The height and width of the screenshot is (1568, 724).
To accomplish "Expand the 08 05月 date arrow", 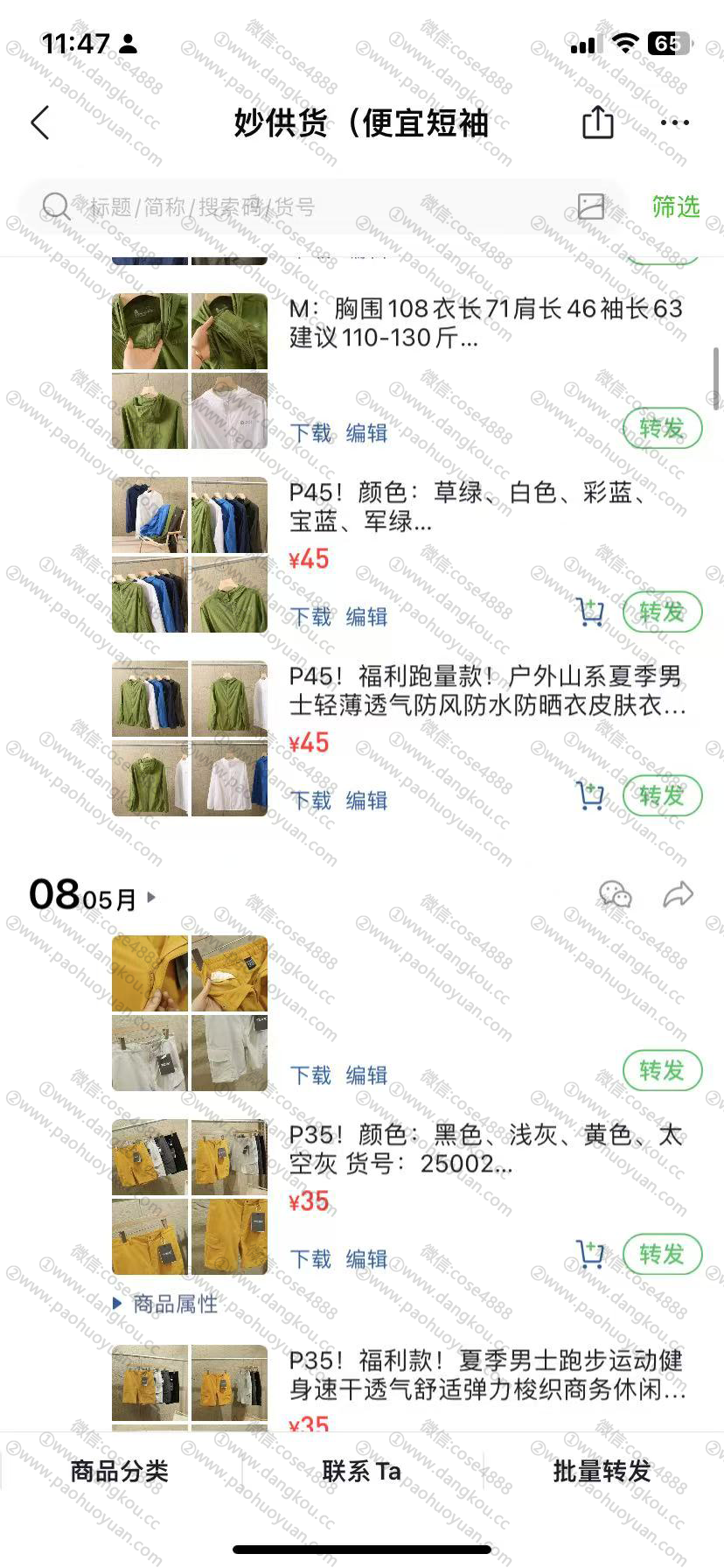I will pyautogui.click(x=151, y=898).
